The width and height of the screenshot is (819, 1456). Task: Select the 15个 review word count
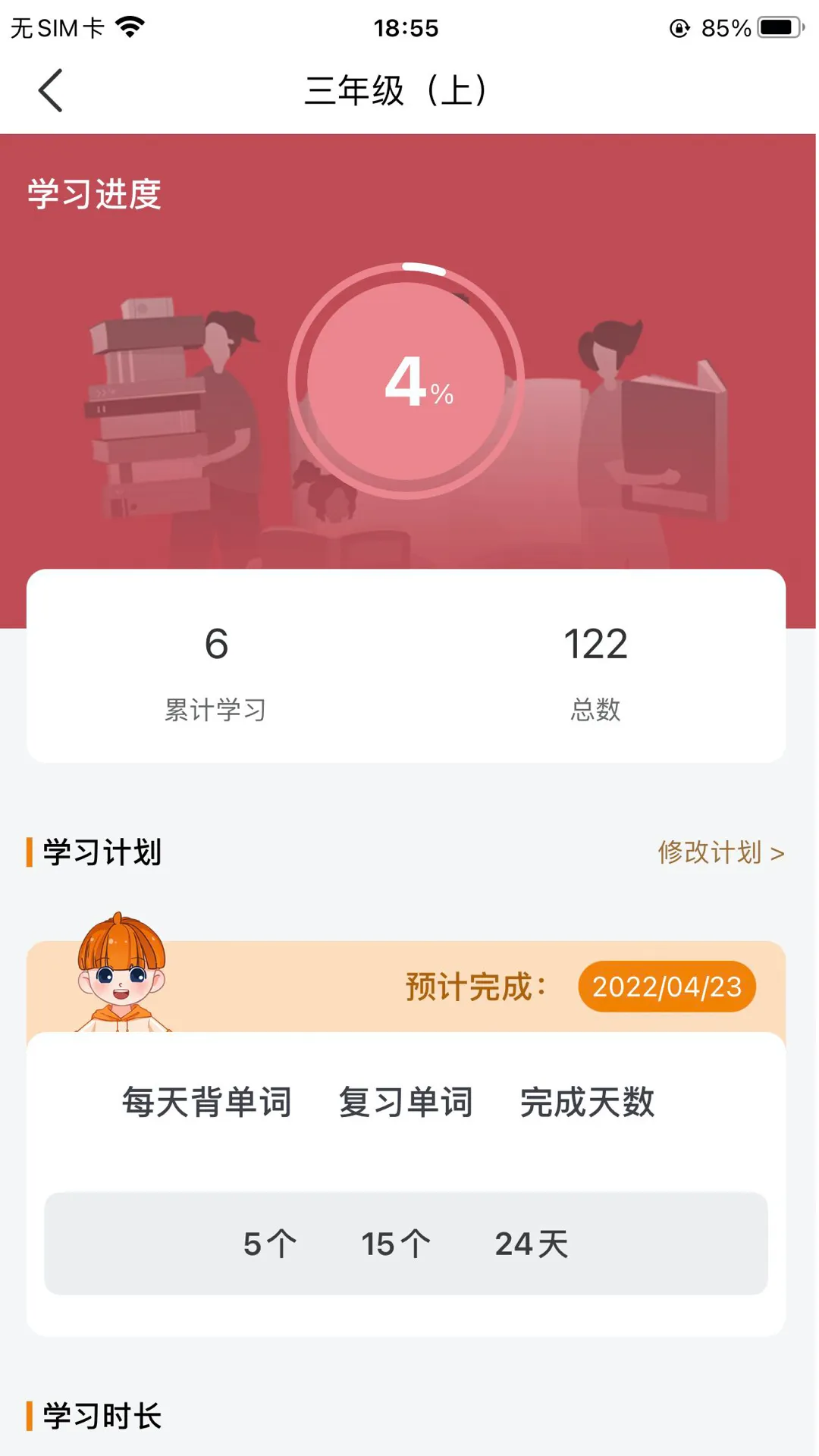[x=394, y=1242]
